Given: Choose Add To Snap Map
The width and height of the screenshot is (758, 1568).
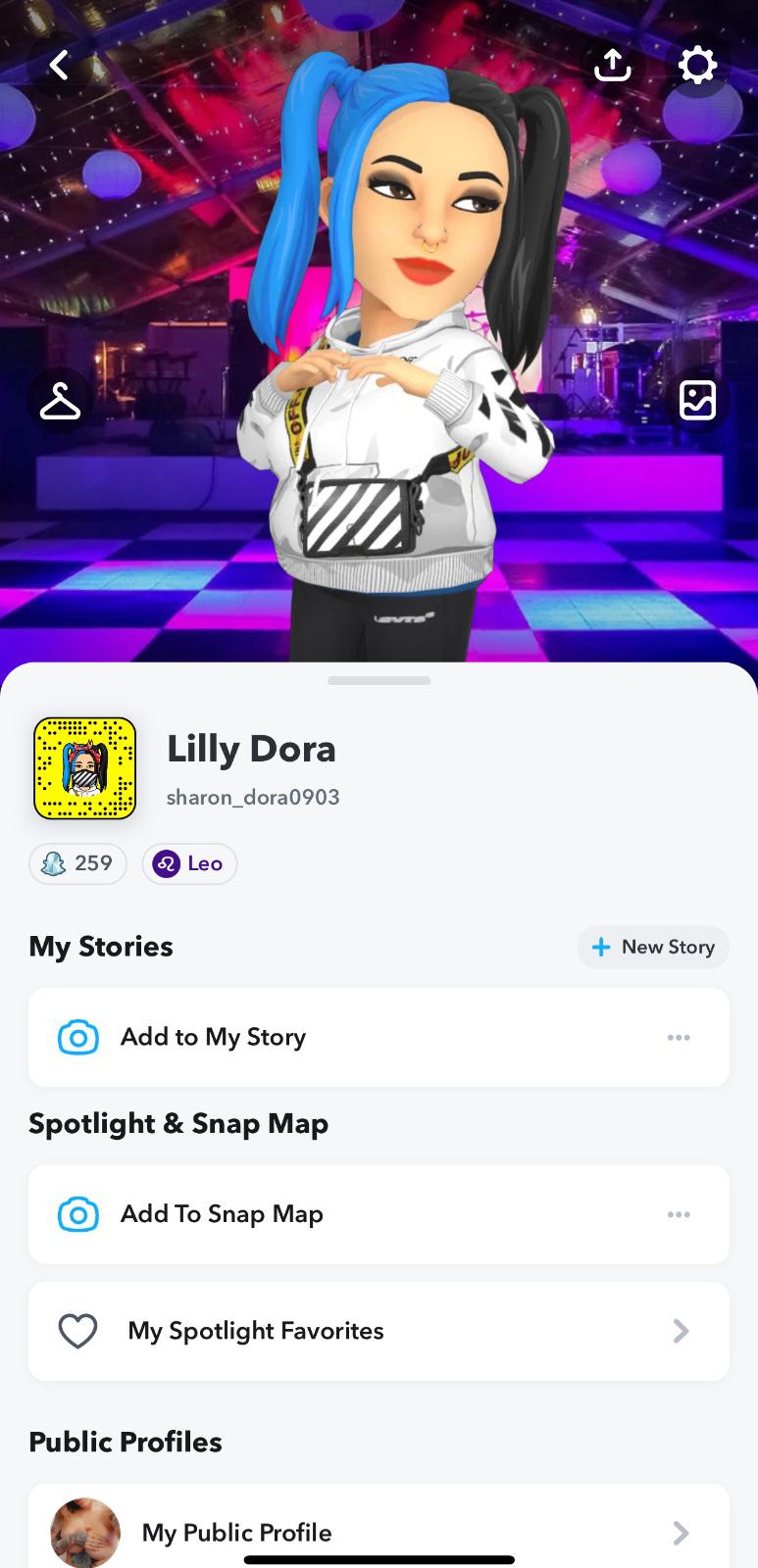Looking at the screenshot, I should (x=222, y=1214).
